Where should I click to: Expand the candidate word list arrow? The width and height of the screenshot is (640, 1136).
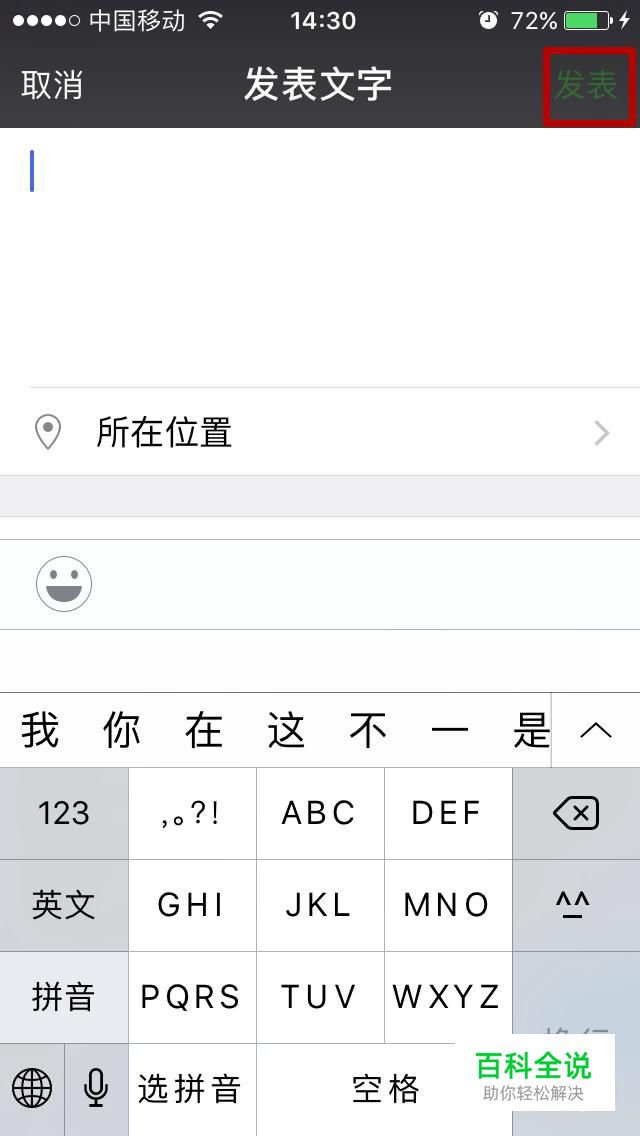click(x=596, y=730)
